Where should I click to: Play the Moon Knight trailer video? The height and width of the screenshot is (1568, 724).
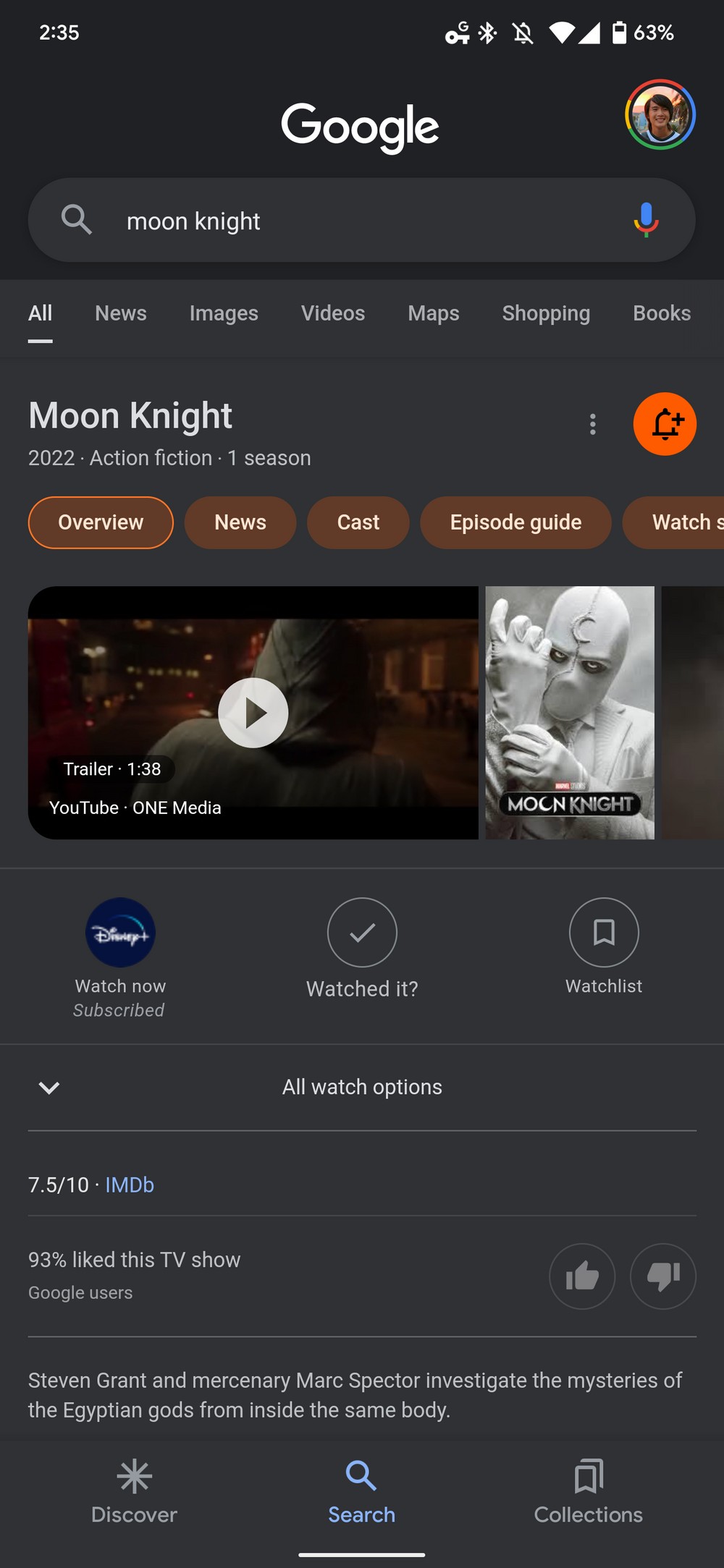(x=253, y=713)
